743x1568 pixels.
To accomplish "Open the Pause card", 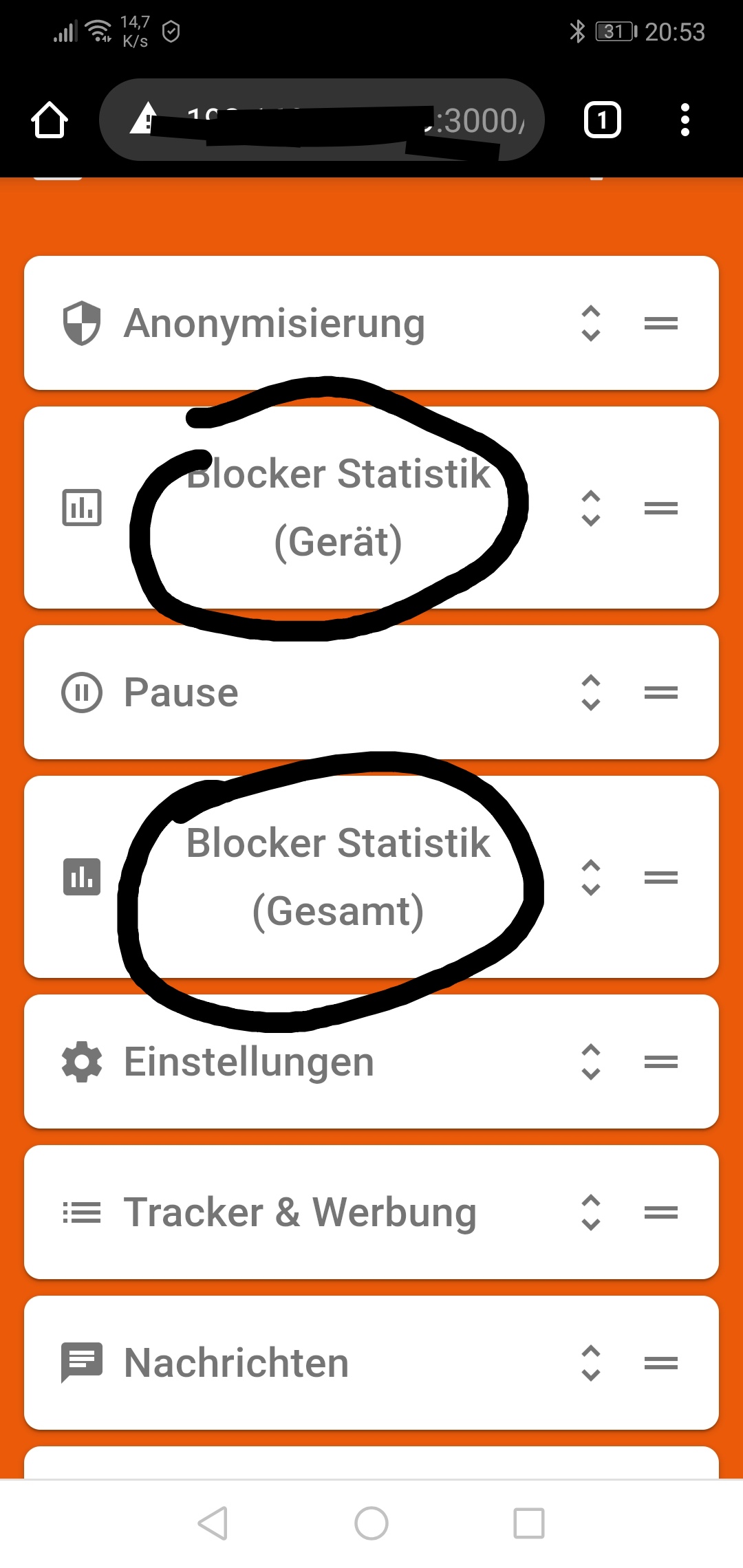I will click(371, 693).
